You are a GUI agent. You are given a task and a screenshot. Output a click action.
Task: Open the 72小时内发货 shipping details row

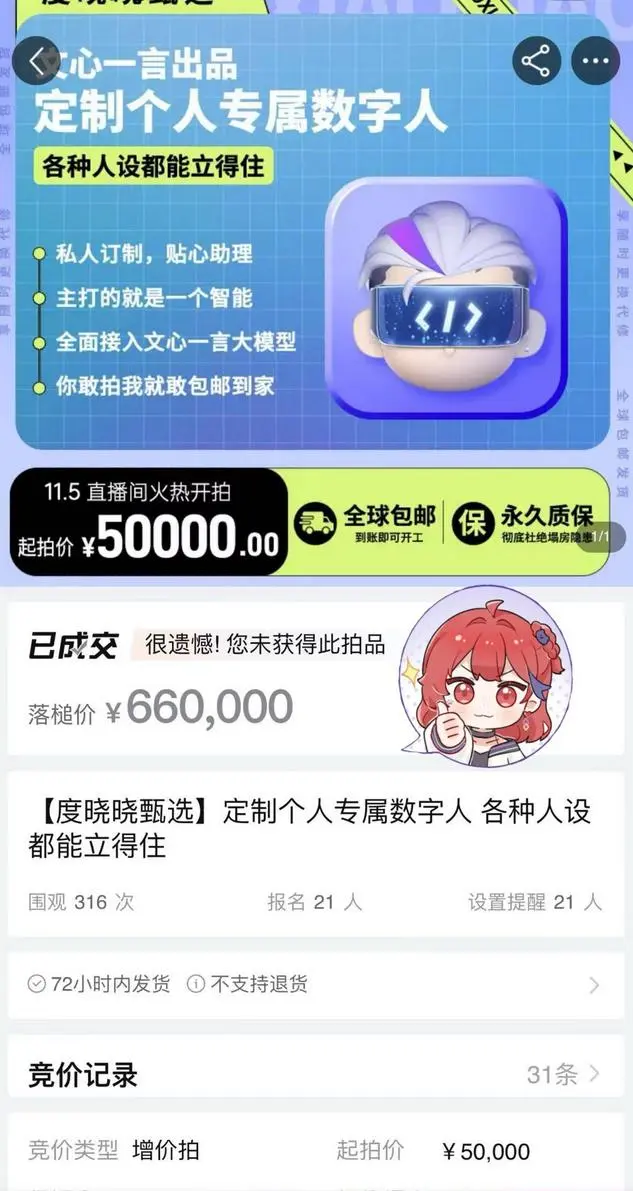point(315,984)
